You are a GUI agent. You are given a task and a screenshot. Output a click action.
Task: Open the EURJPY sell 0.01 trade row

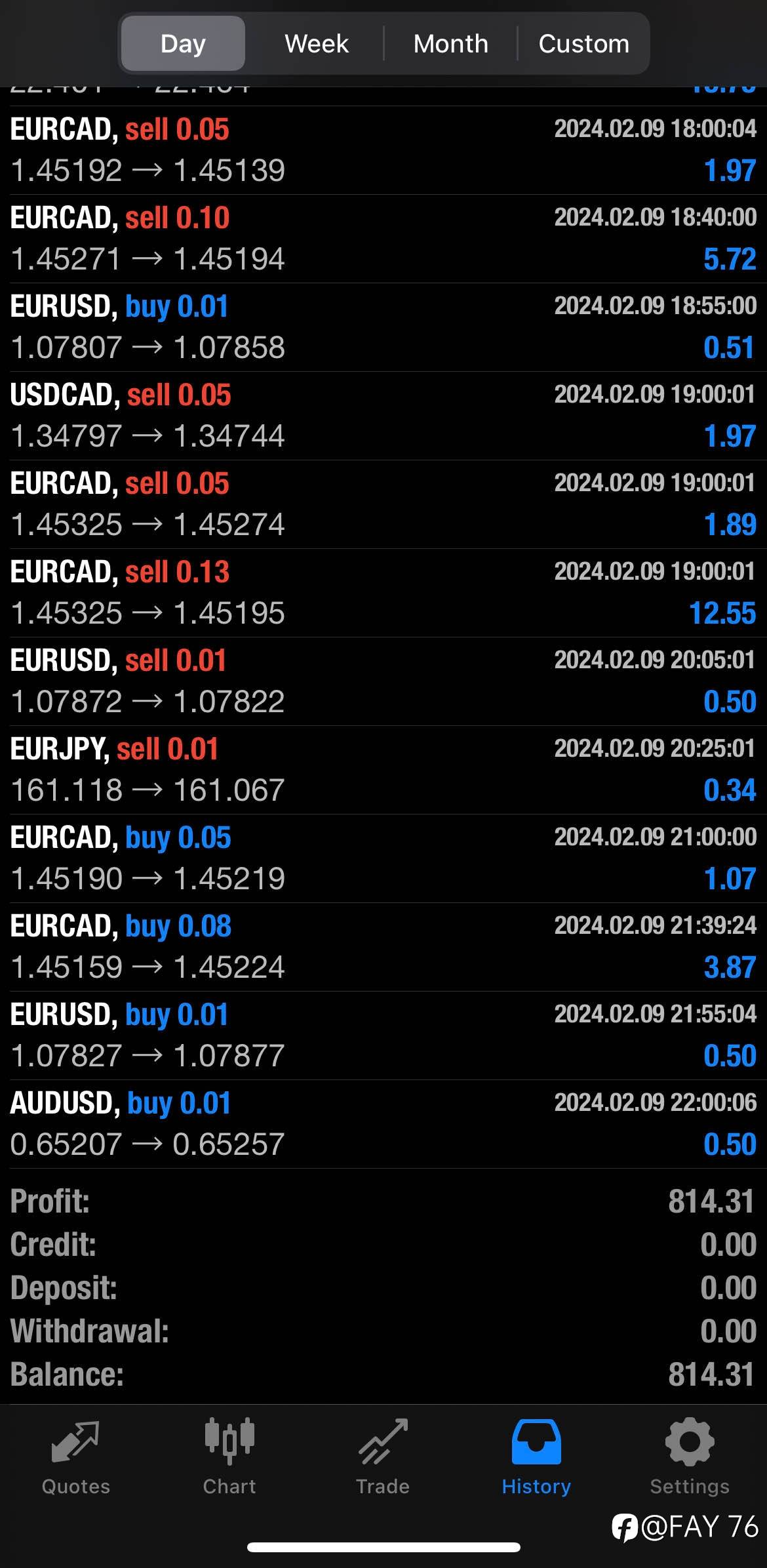[x=383, y=770]
